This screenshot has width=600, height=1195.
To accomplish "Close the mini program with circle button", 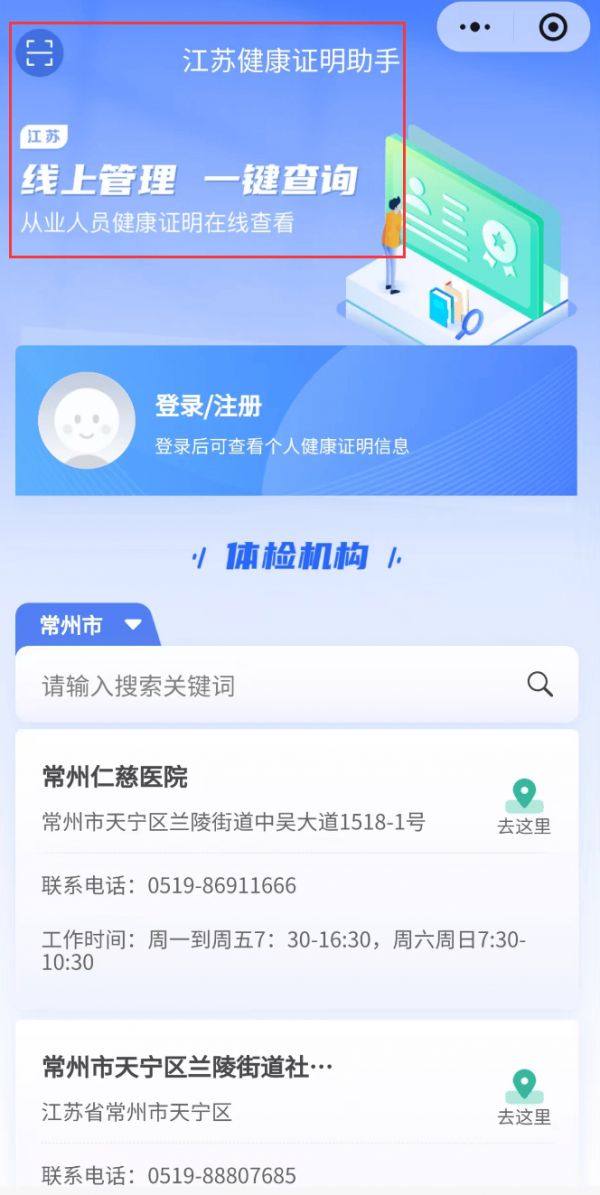I will (552, 27).
